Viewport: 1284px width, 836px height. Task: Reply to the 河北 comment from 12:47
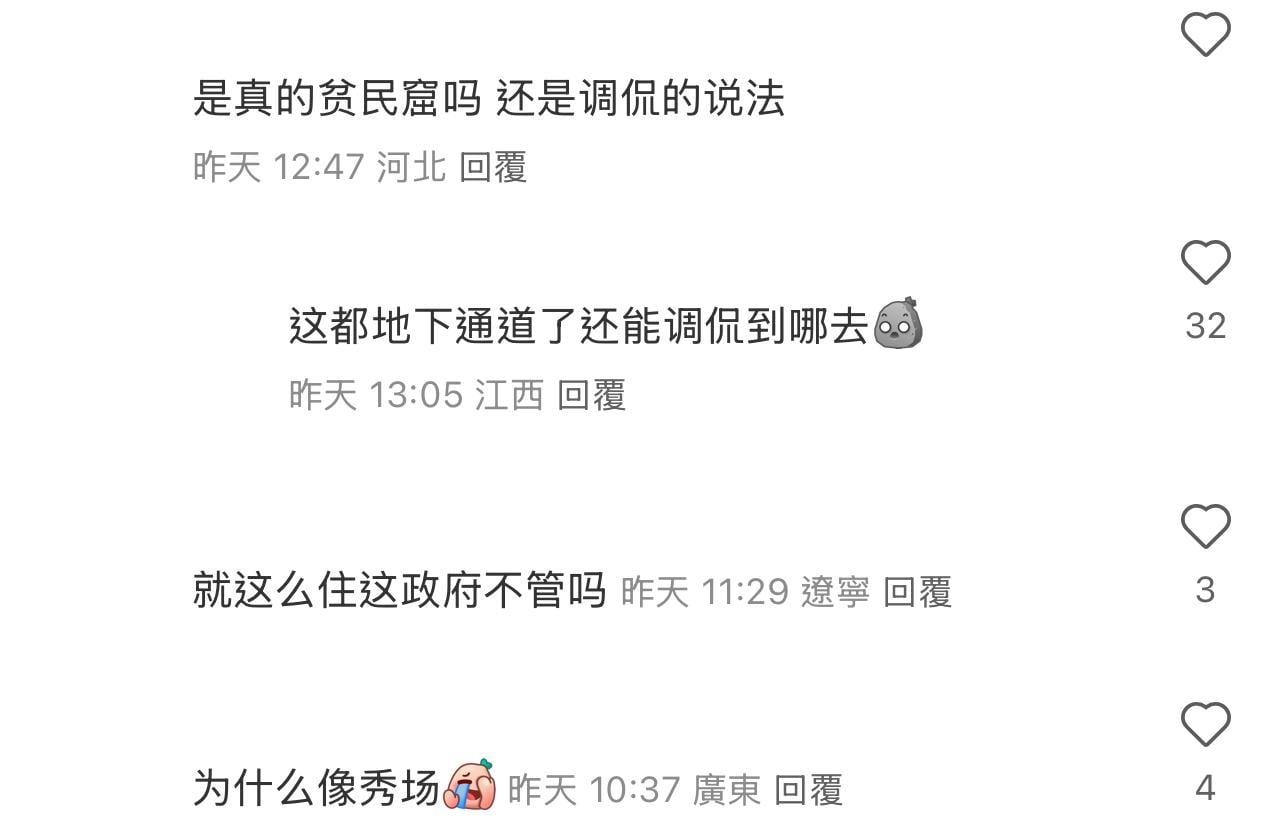coord(493,167)
